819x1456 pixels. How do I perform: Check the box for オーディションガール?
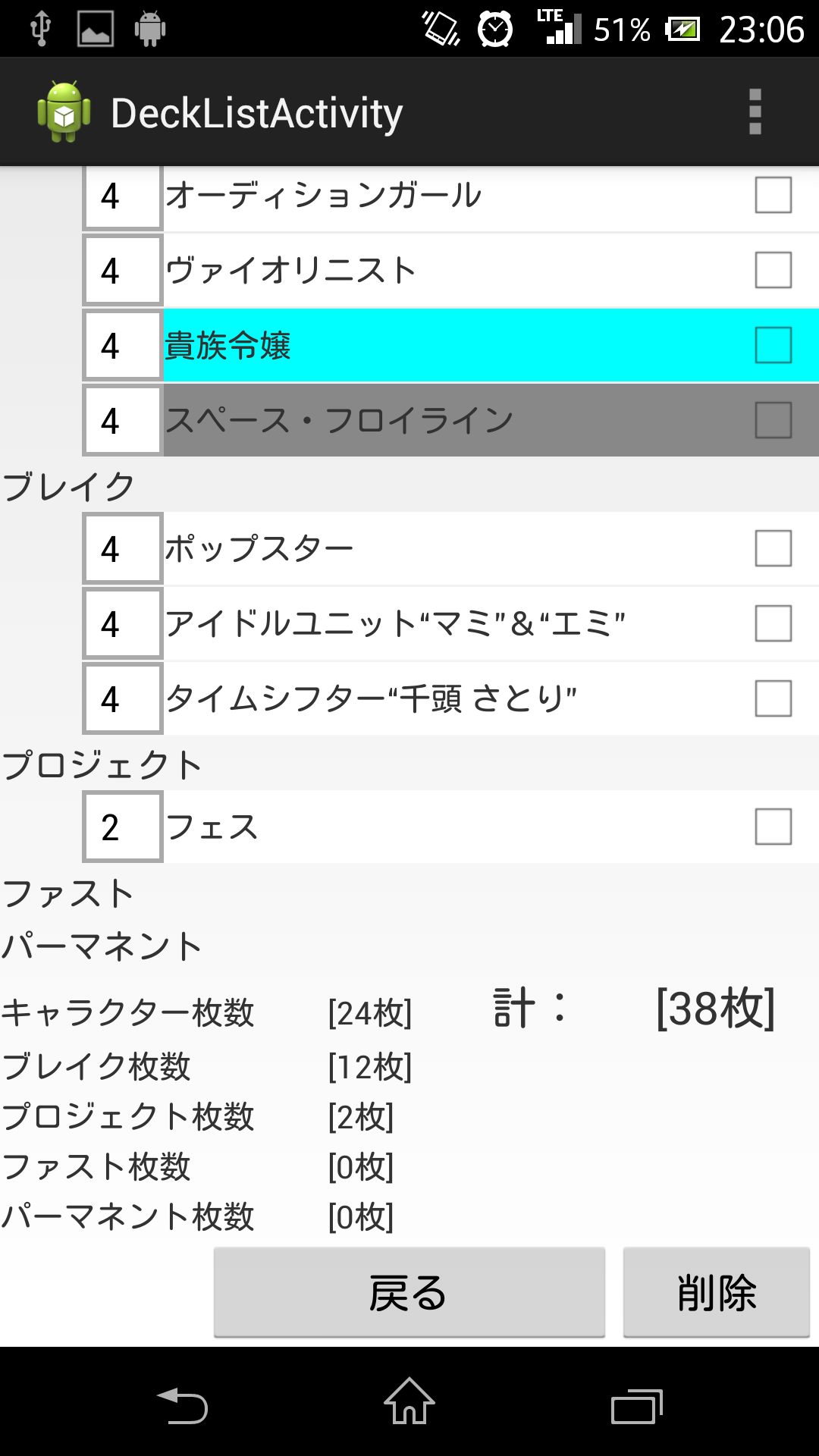pos(773,195)
